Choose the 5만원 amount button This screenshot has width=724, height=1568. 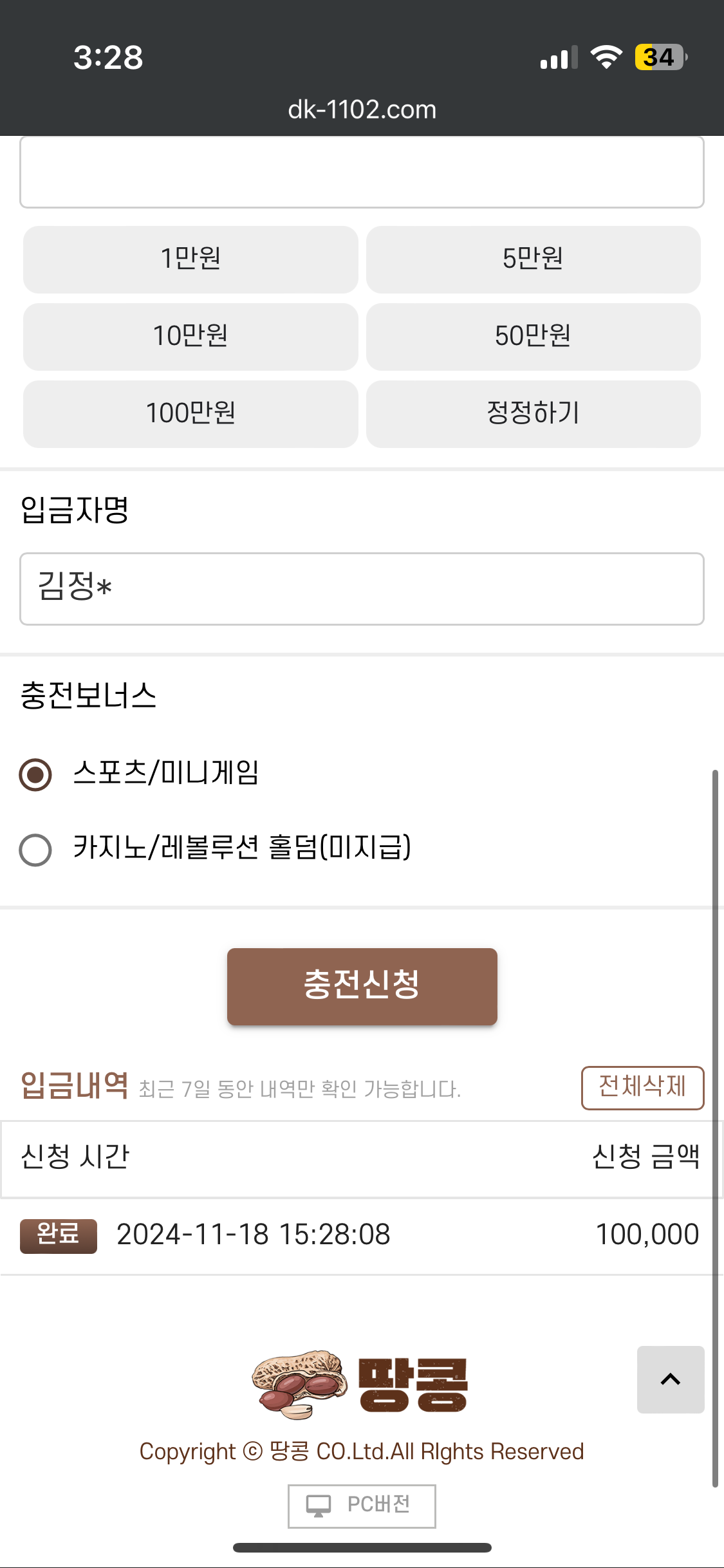[x=533, y=259]
